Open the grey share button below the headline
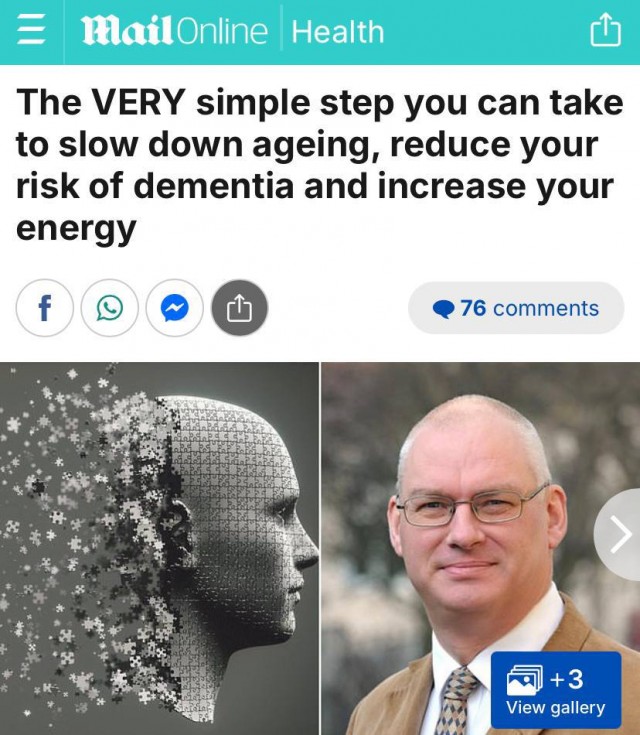Viewport: 640px width, 735px height. click(239, 309)
